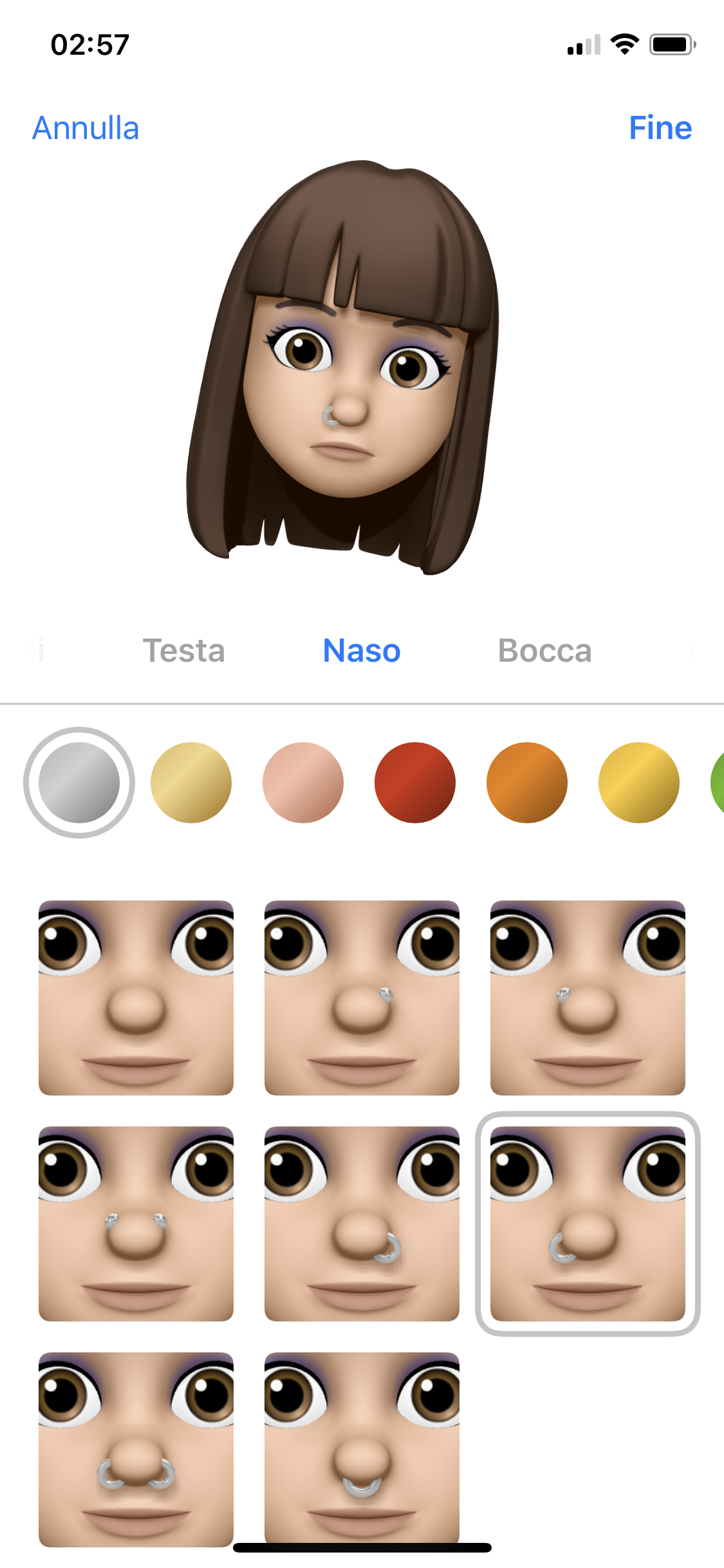Image resolution: width=724 pixels, height=1568 pixels.
Task: Pick the rose gold color swatch
Action: (x=303, y=783)
